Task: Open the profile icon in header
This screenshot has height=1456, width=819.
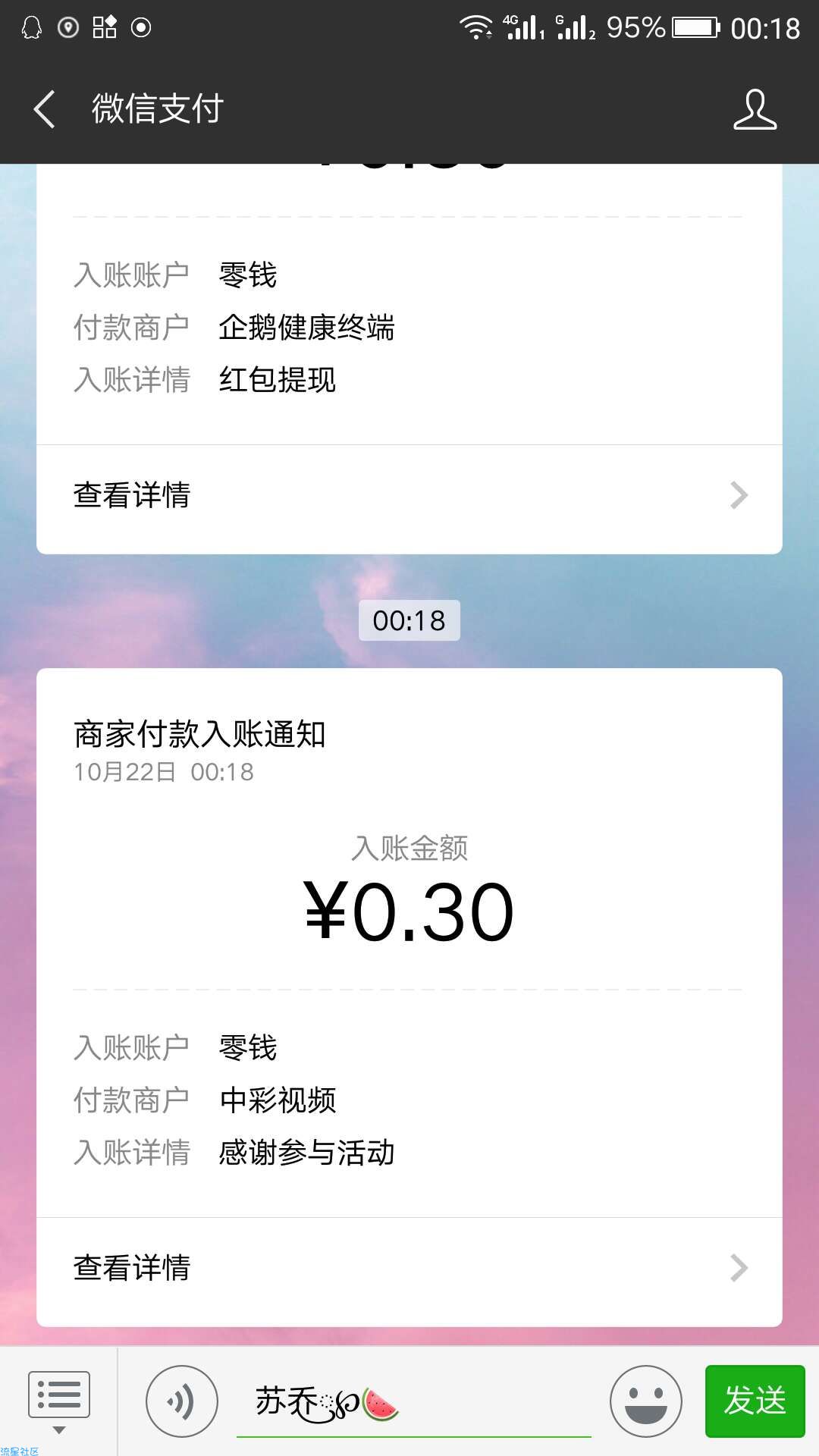Action: (755, 109)
